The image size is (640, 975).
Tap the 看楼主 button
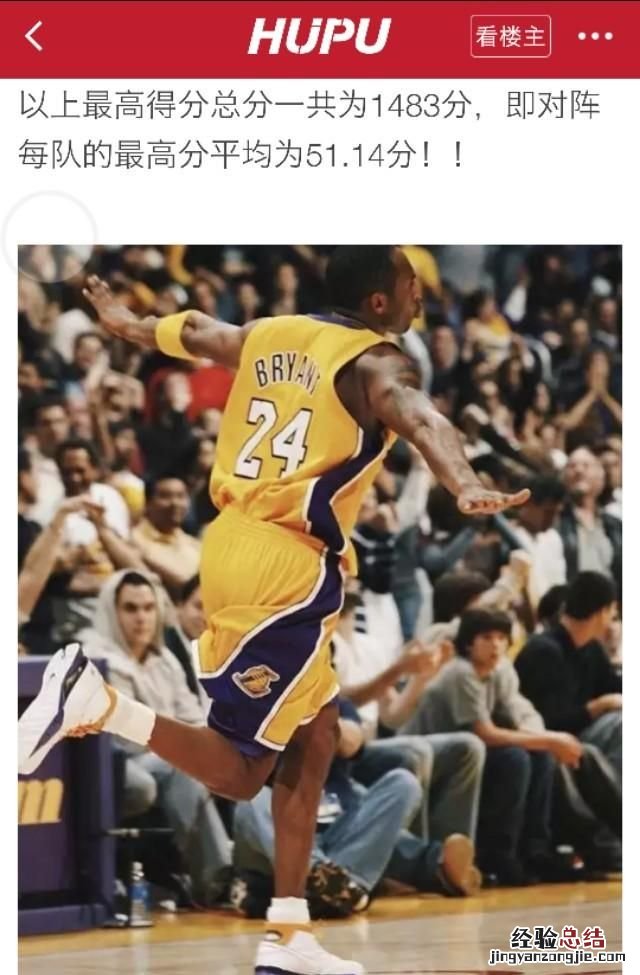point(511,37)
